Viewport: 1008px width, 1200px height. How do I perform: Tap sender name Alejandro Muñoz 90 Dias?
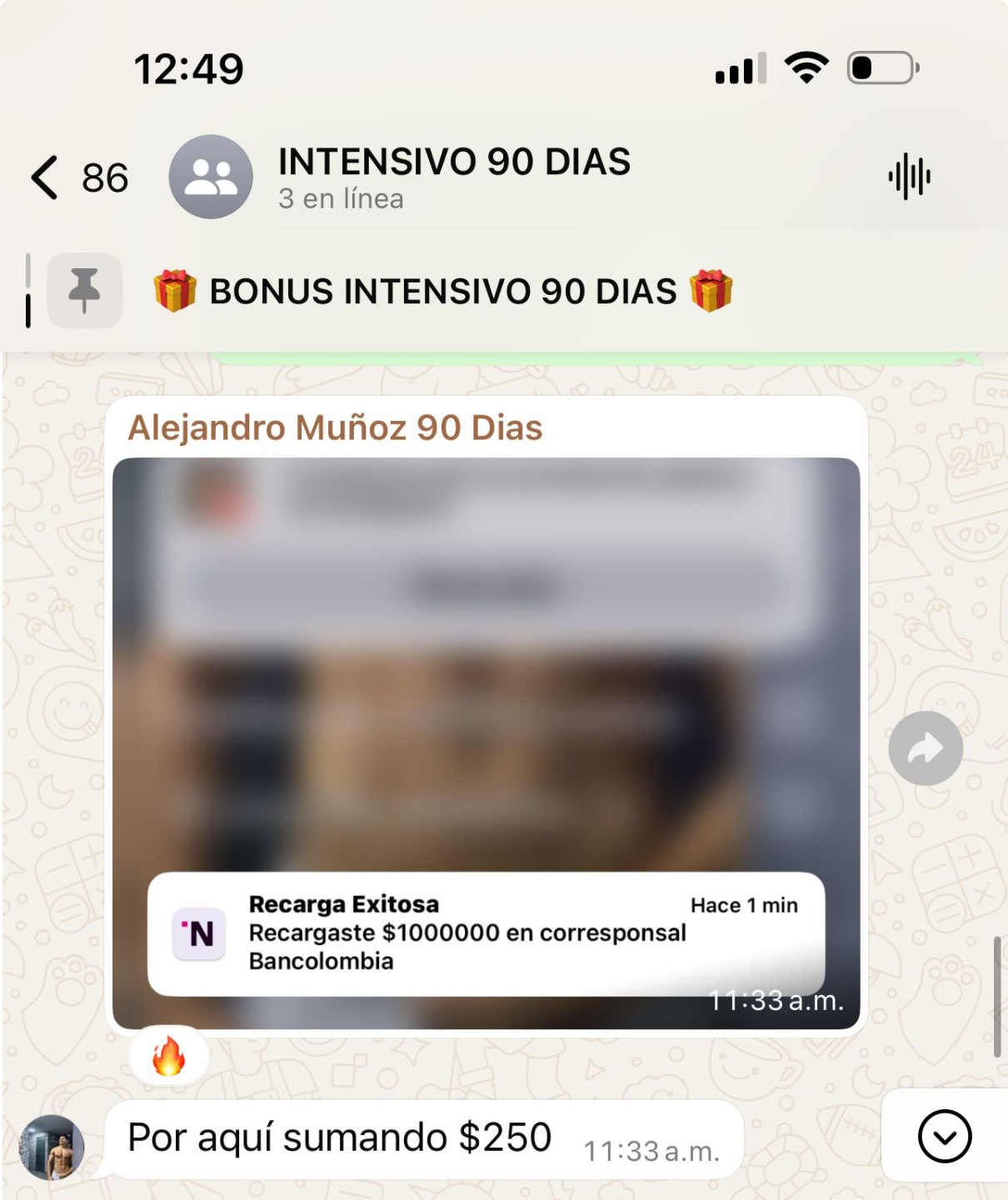tap(335, 427)
